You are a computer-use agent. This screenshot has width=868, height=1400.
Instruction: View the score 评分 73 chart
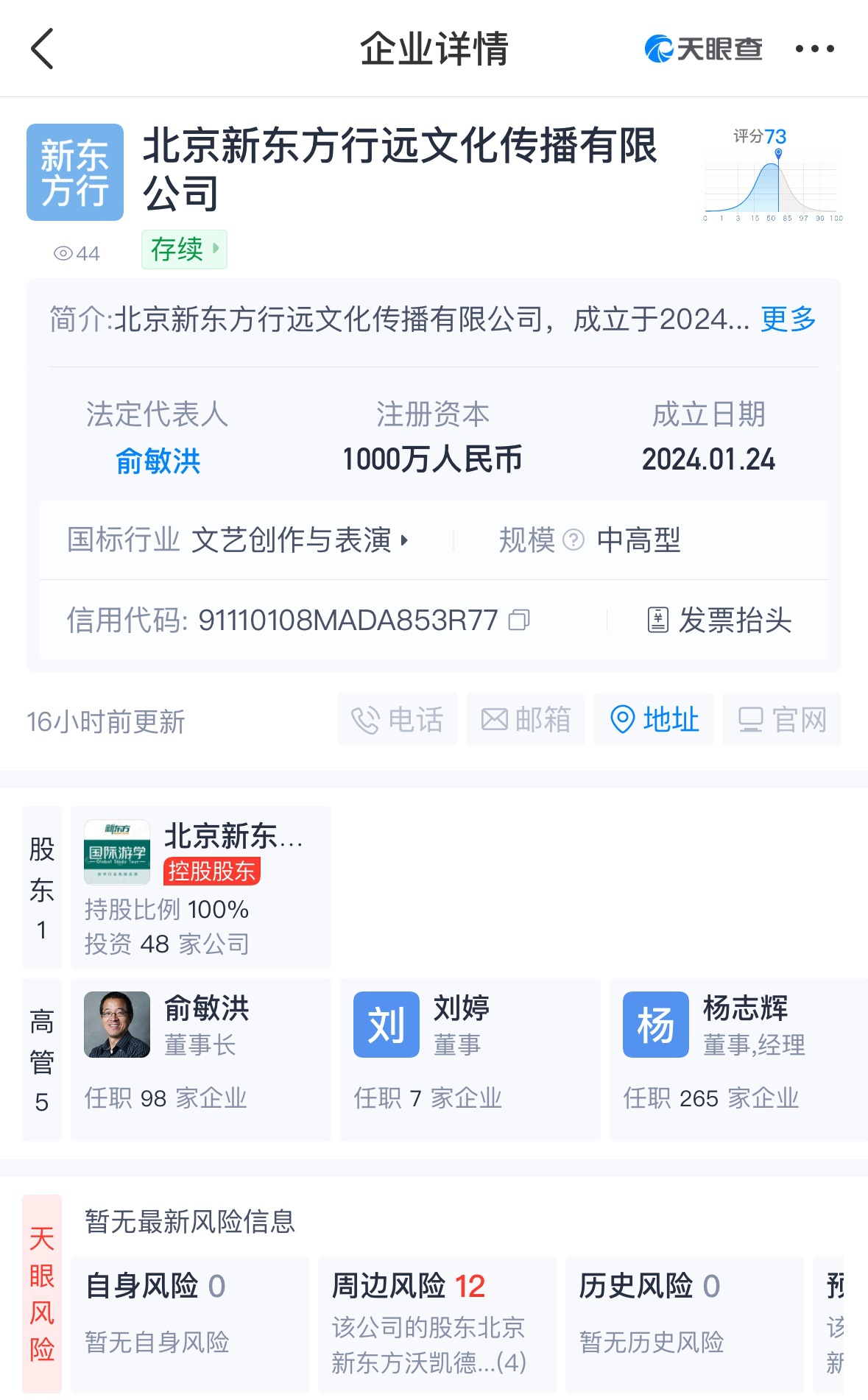coord(773,174)
